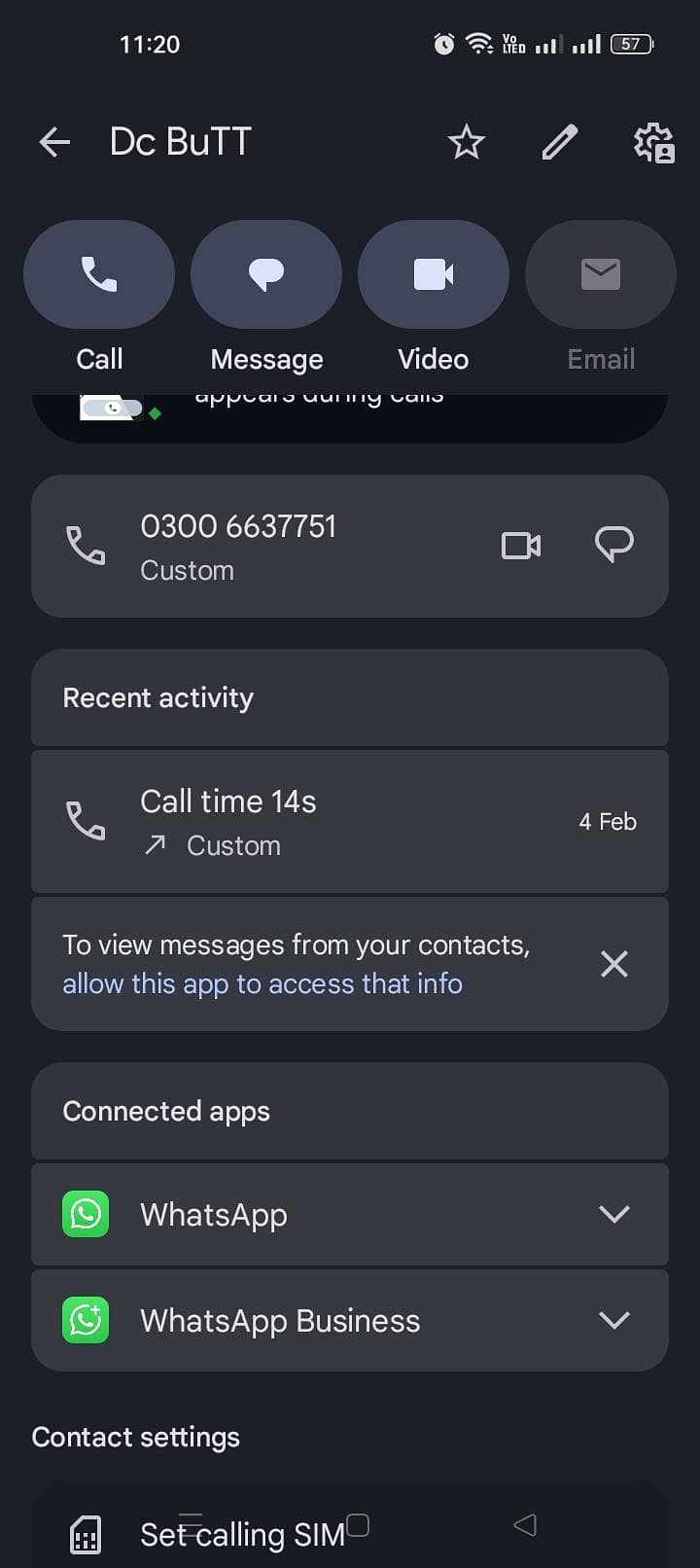Expand the WhatsApp connected app
Image resolution: width=700 pixels, height=1568 pixels.
click(x=613, y=1214)
